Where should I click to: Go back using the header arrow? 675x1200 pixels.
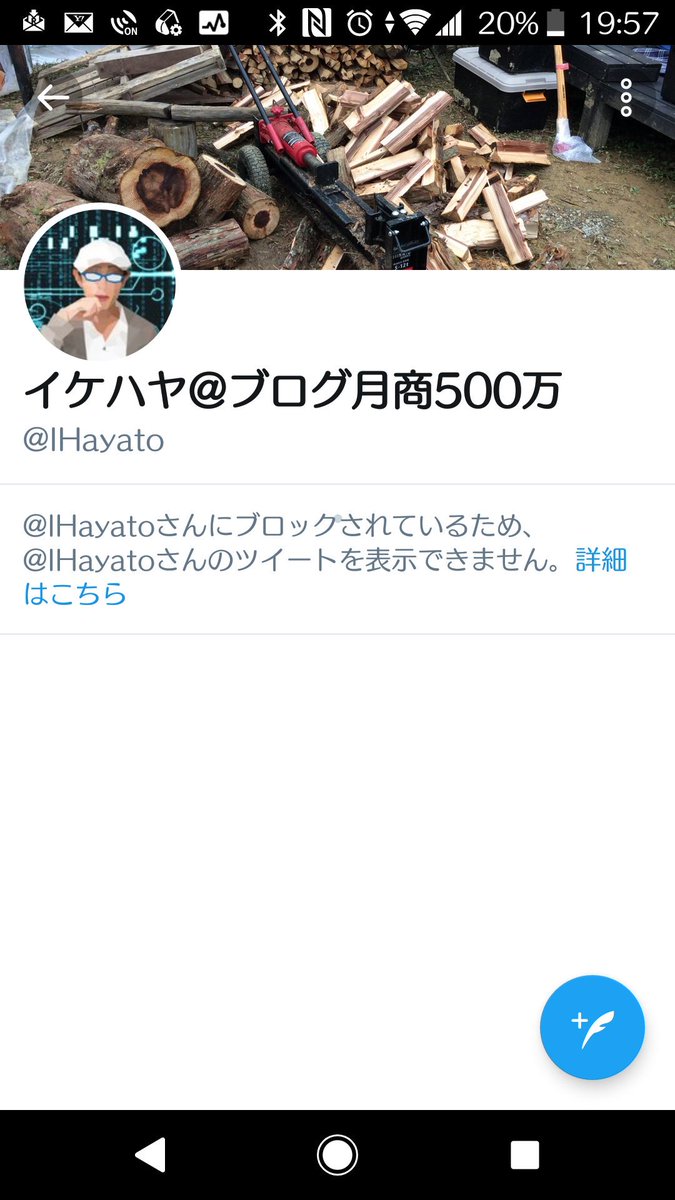[x=53, y=98]
